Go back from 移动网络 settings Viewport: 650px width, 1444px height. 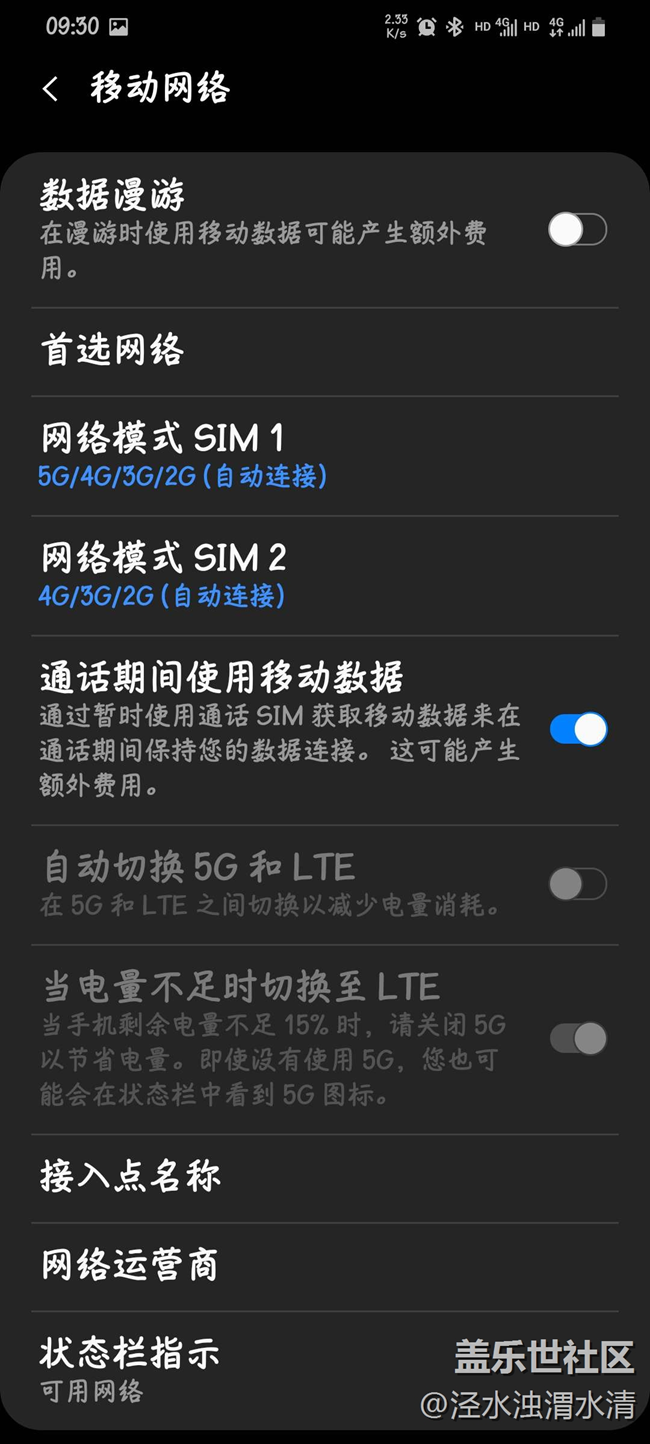tap(50, 89)
